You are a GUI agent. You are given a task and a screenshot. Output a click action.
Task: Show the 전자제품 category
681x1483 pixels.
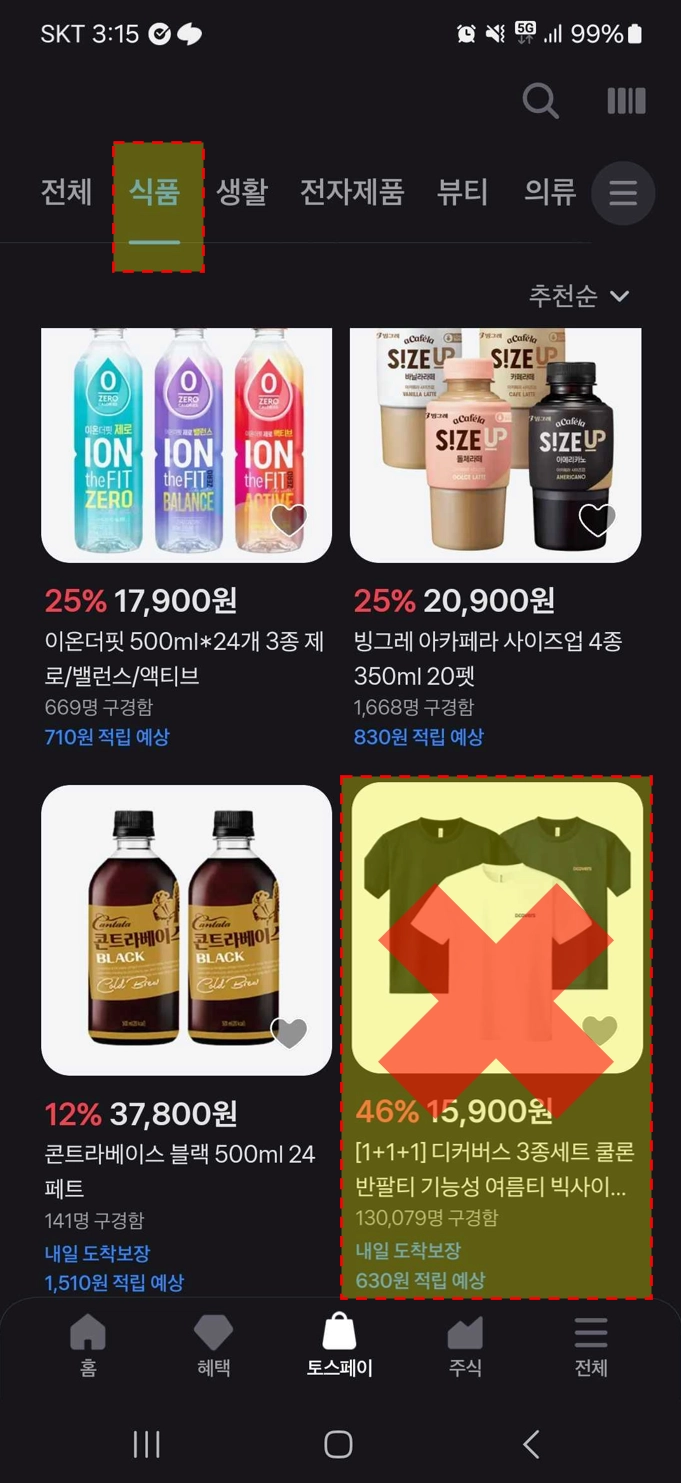(x=352, y=192)
